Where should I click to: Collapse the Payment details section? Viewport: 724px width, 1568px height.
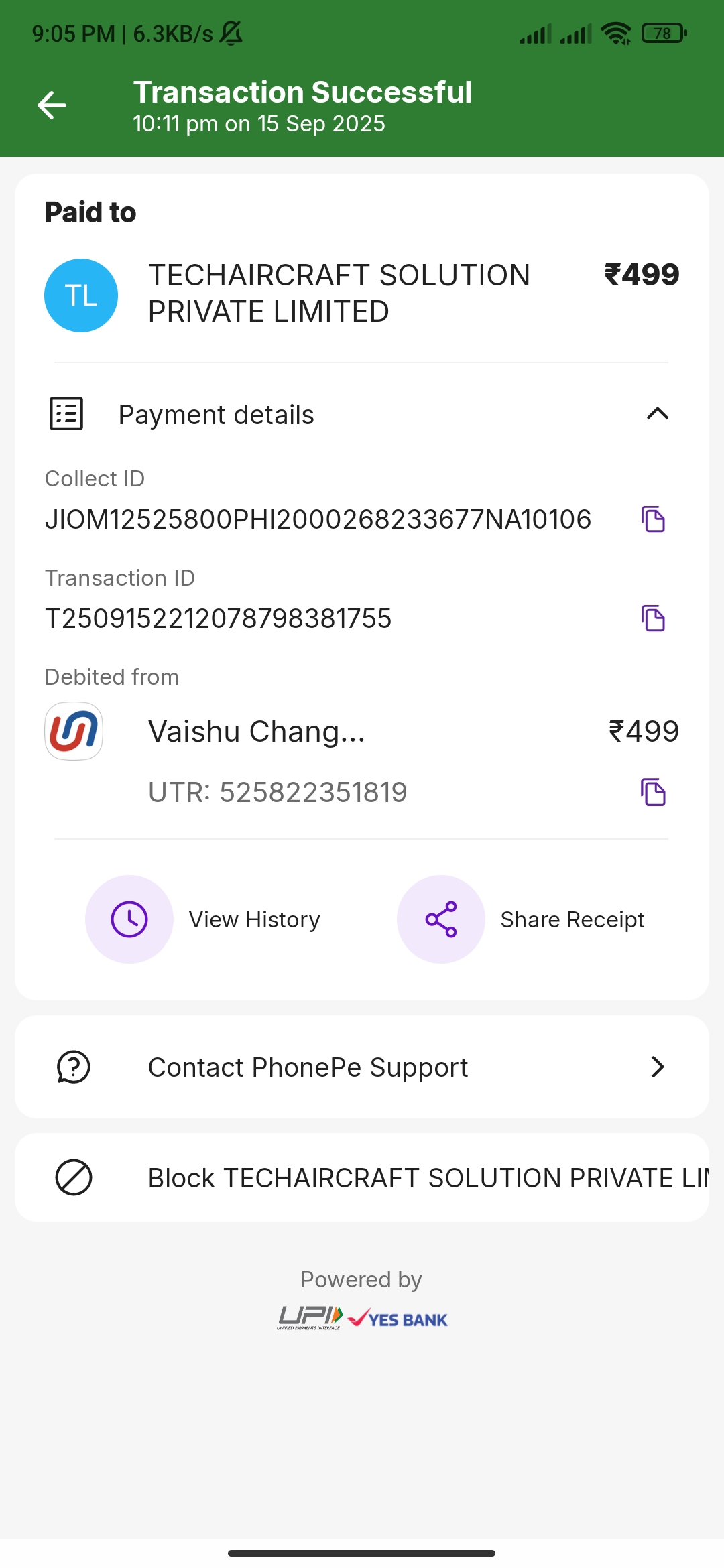pyautogui.click(x=657, y=414)
